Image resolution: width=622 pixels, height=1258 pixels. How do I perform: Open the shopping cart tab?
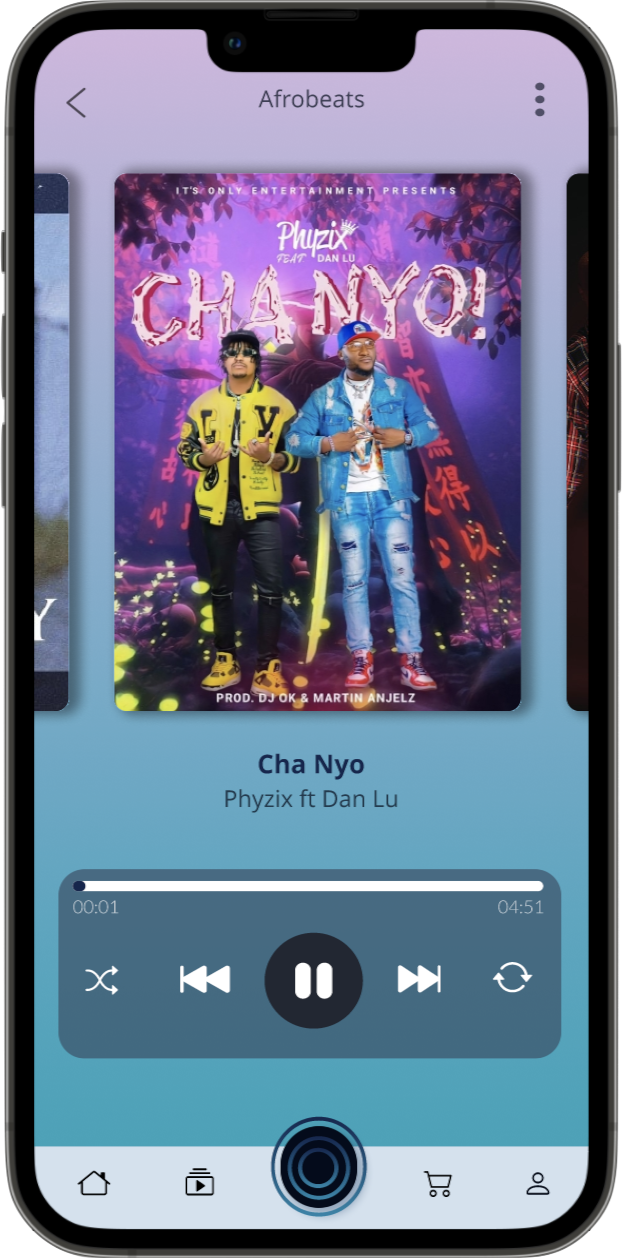coord(437,1183)
